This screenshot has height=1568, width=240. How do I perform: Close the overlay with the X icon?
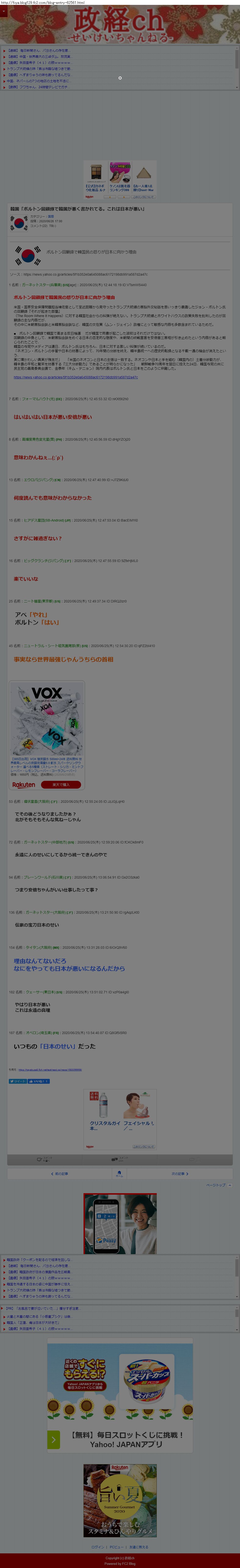pos(120,78)
